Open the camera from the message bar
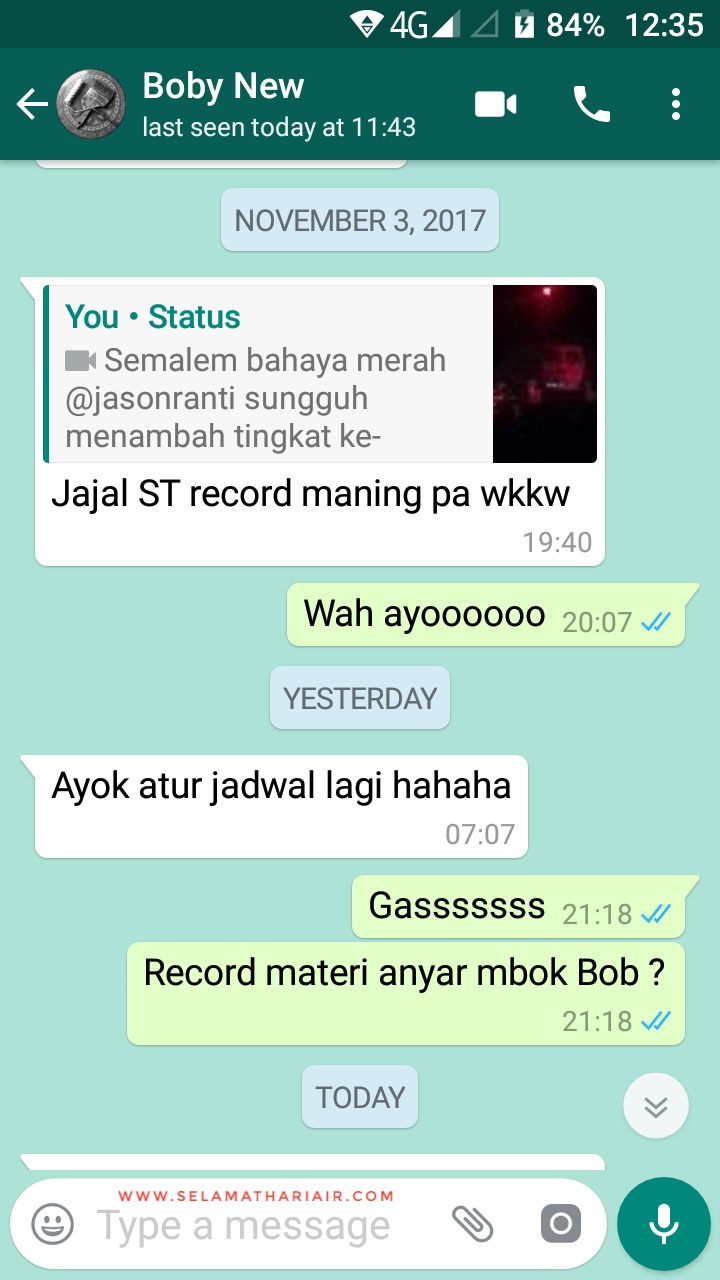720x1280 pixels. (560, 1223)
